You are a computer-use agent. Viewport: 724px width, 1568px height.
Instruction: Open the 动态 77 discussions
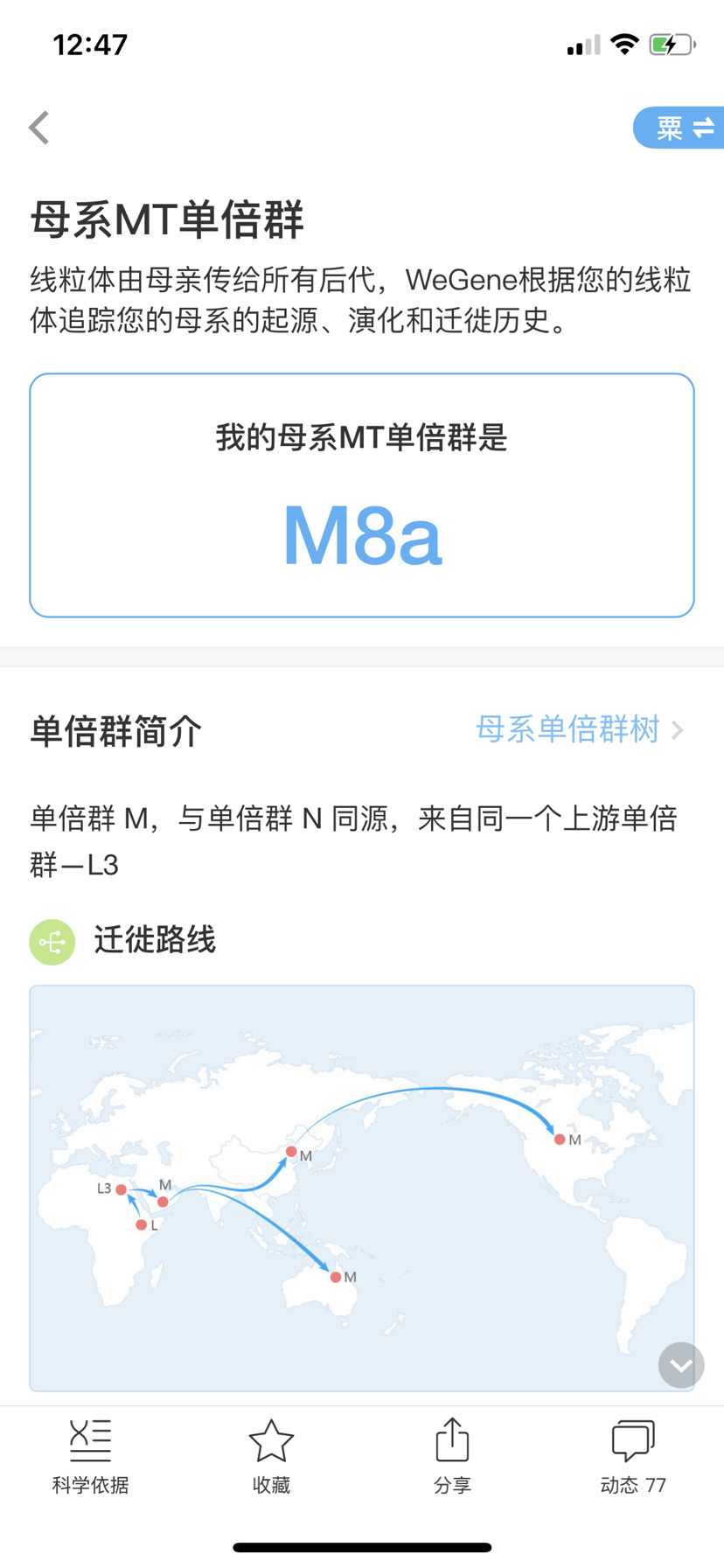[x=633, y=1456]
